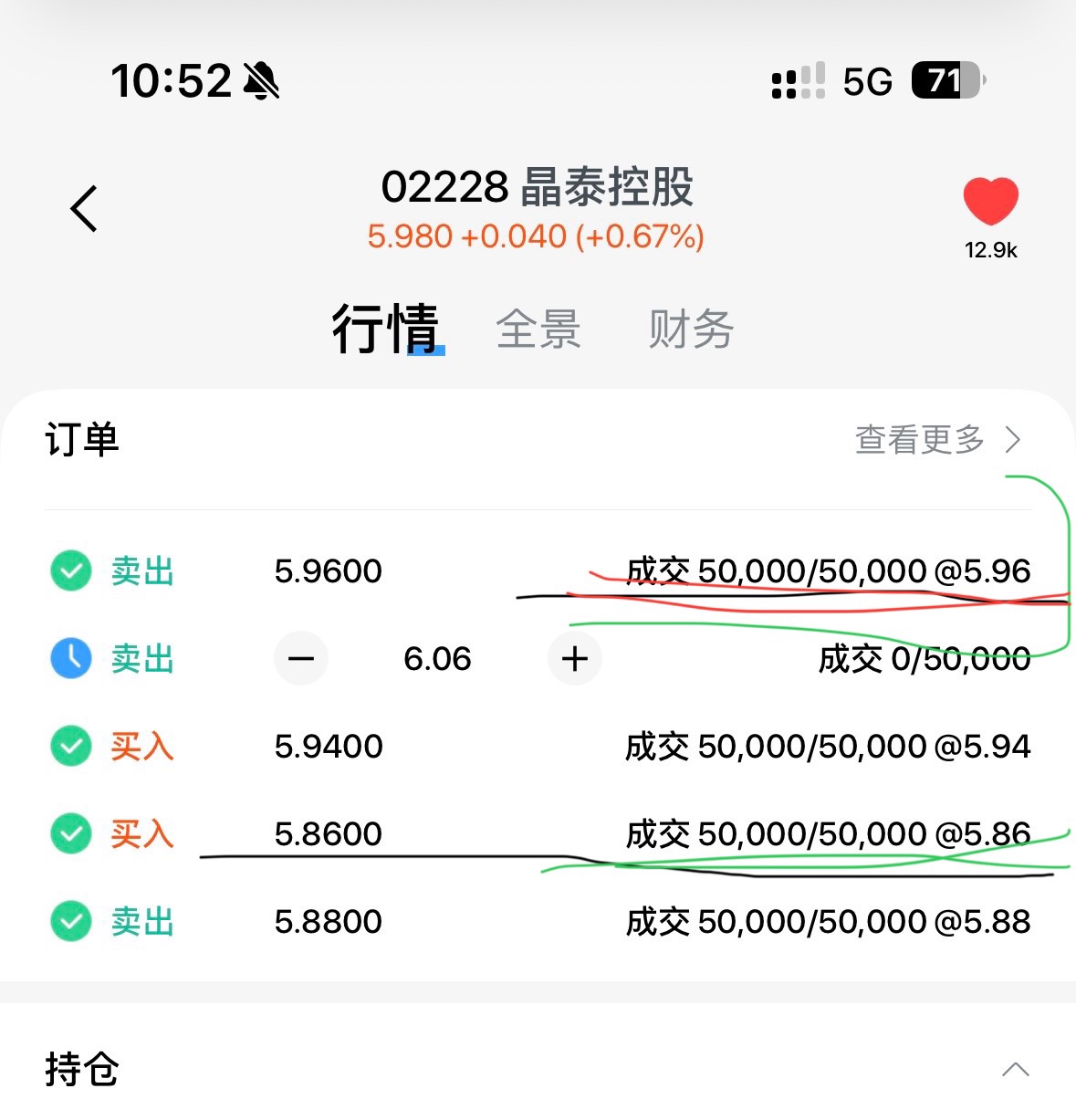The height and width of the screenshot is (1120, 1076).
Task: Increase the 6.06 sell price with plus
Action: pos(575,658)
